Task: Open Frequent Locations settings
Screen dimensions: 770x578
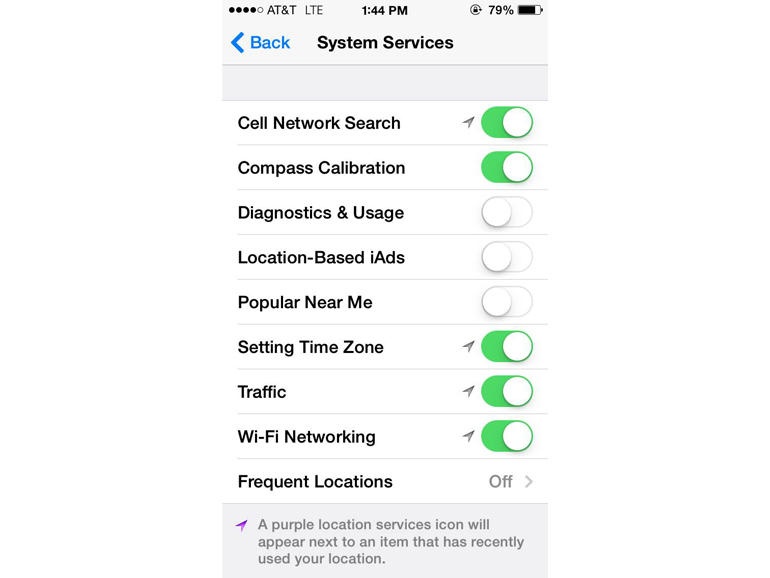Action: [385, 482]
